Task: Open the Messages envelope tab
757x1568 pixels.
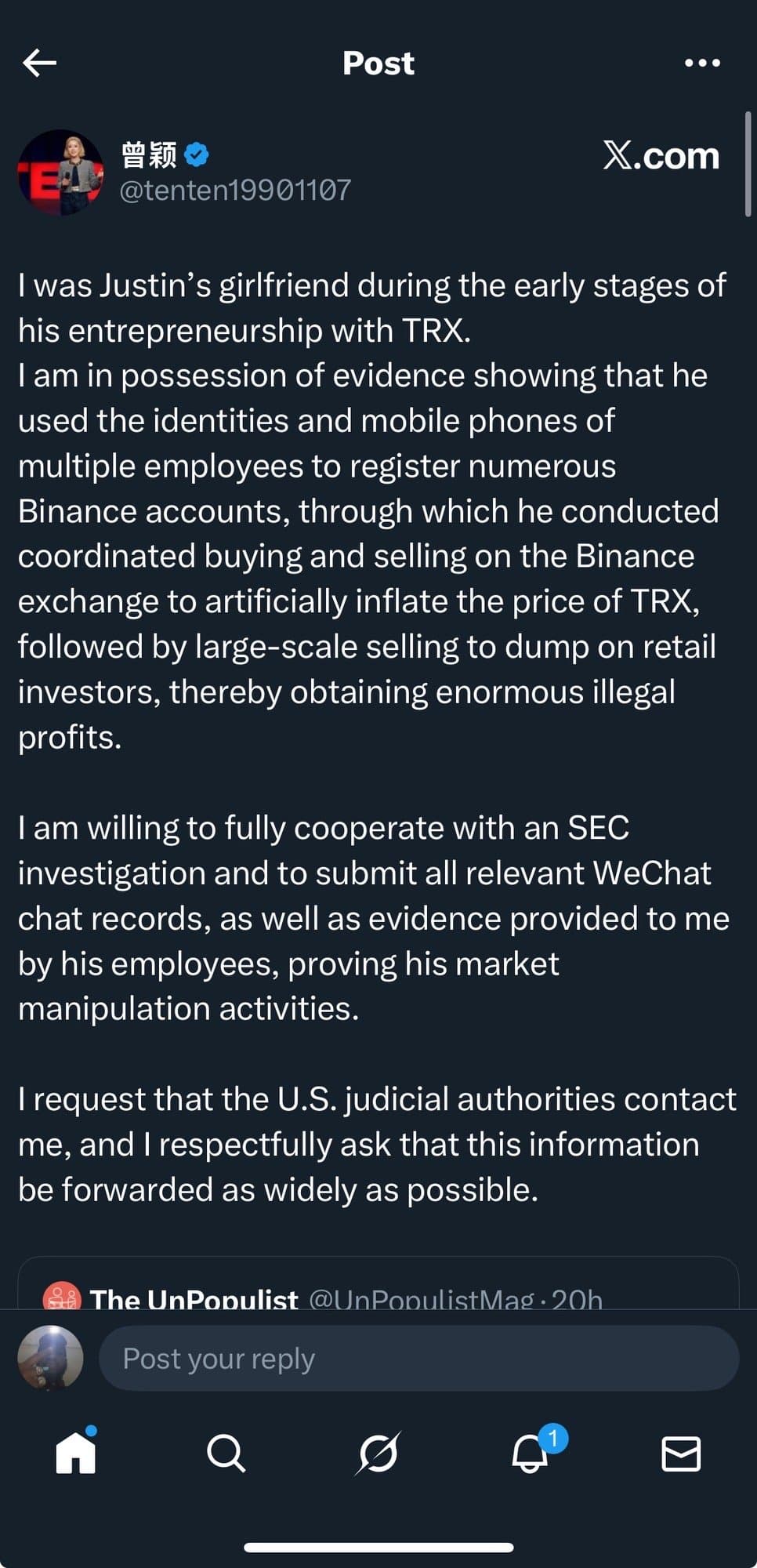Action: pos(681,1453)
